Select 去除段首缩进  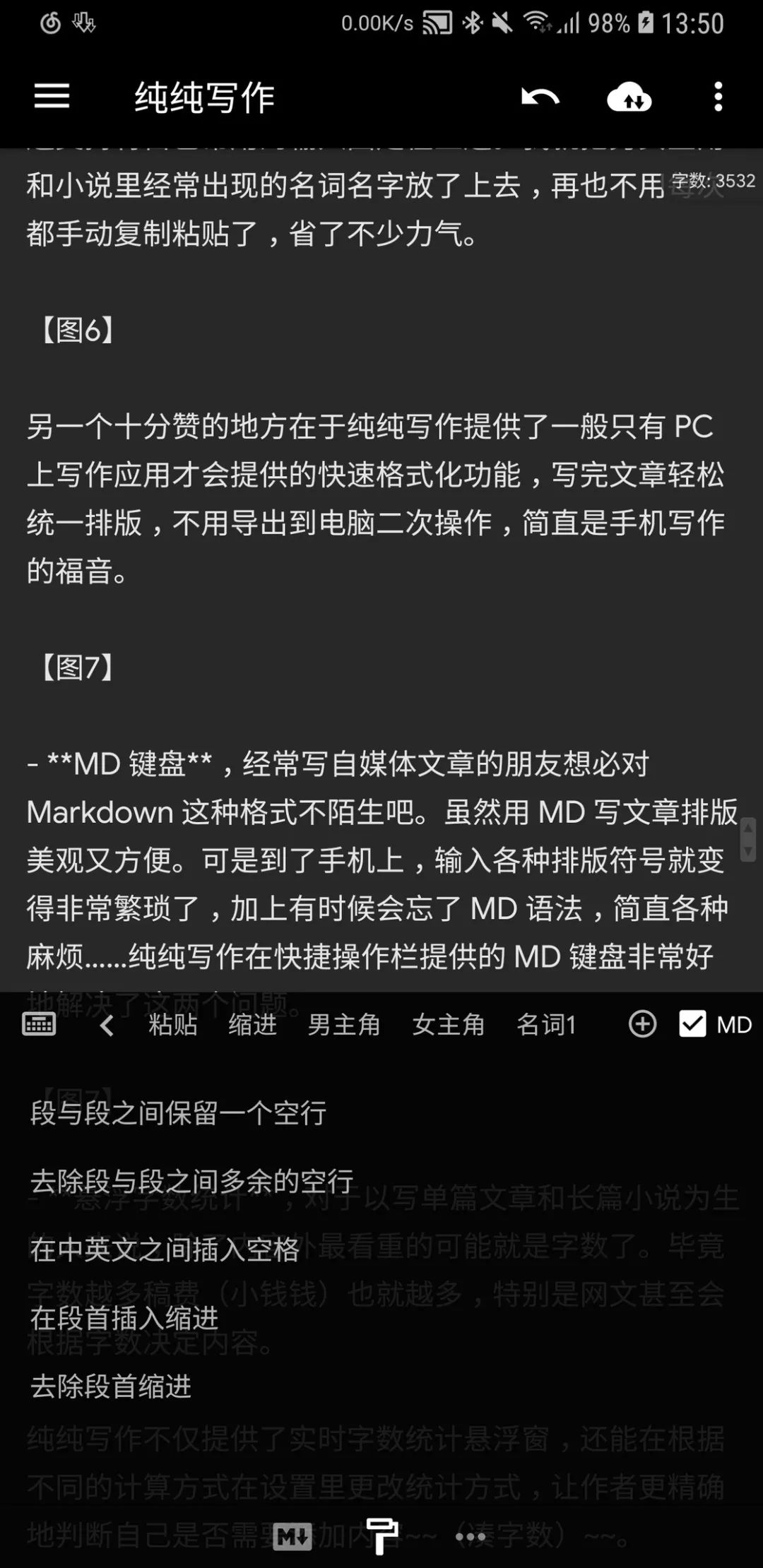pos(111,1386)
